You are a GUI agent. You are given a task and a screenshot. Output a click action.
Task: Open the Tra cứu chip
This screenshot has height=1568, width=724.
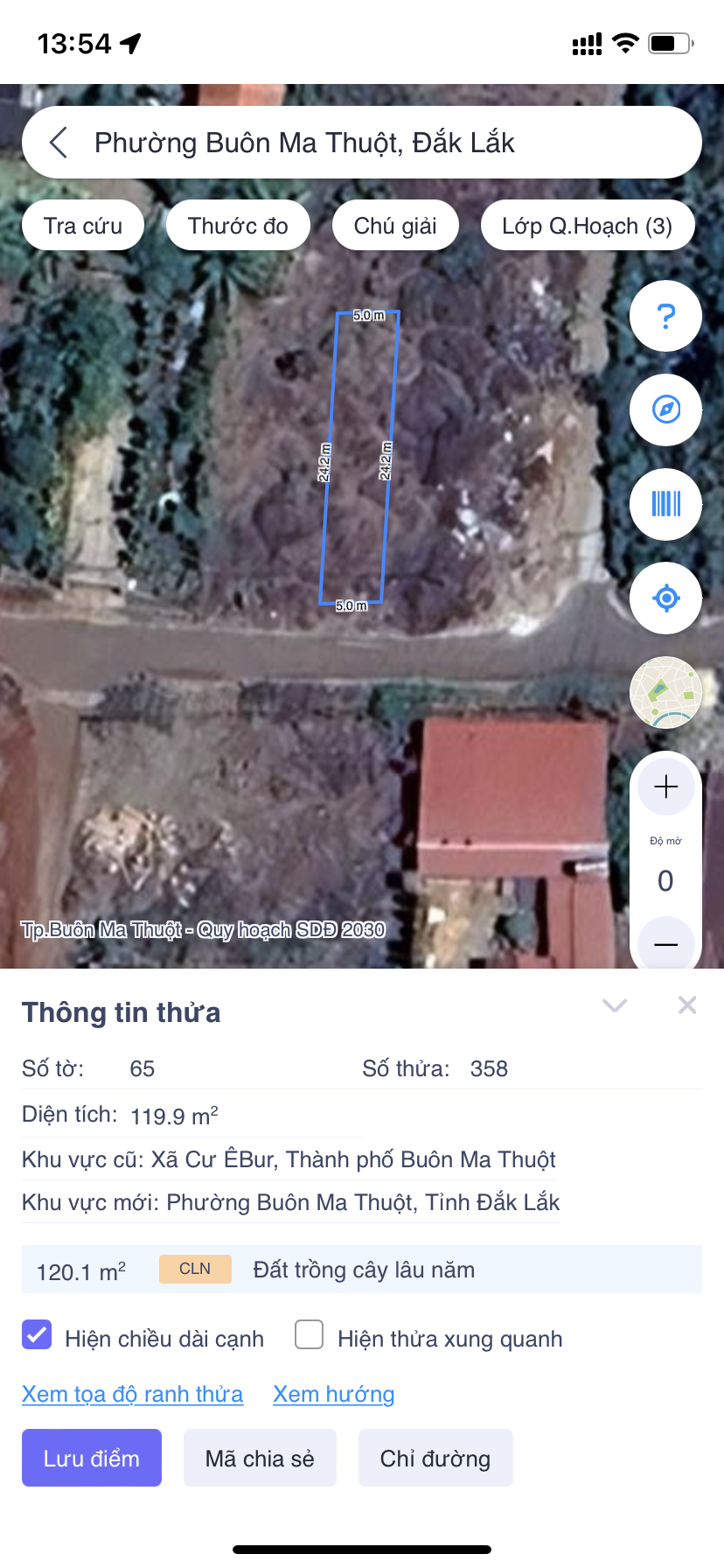pos(83,226)
